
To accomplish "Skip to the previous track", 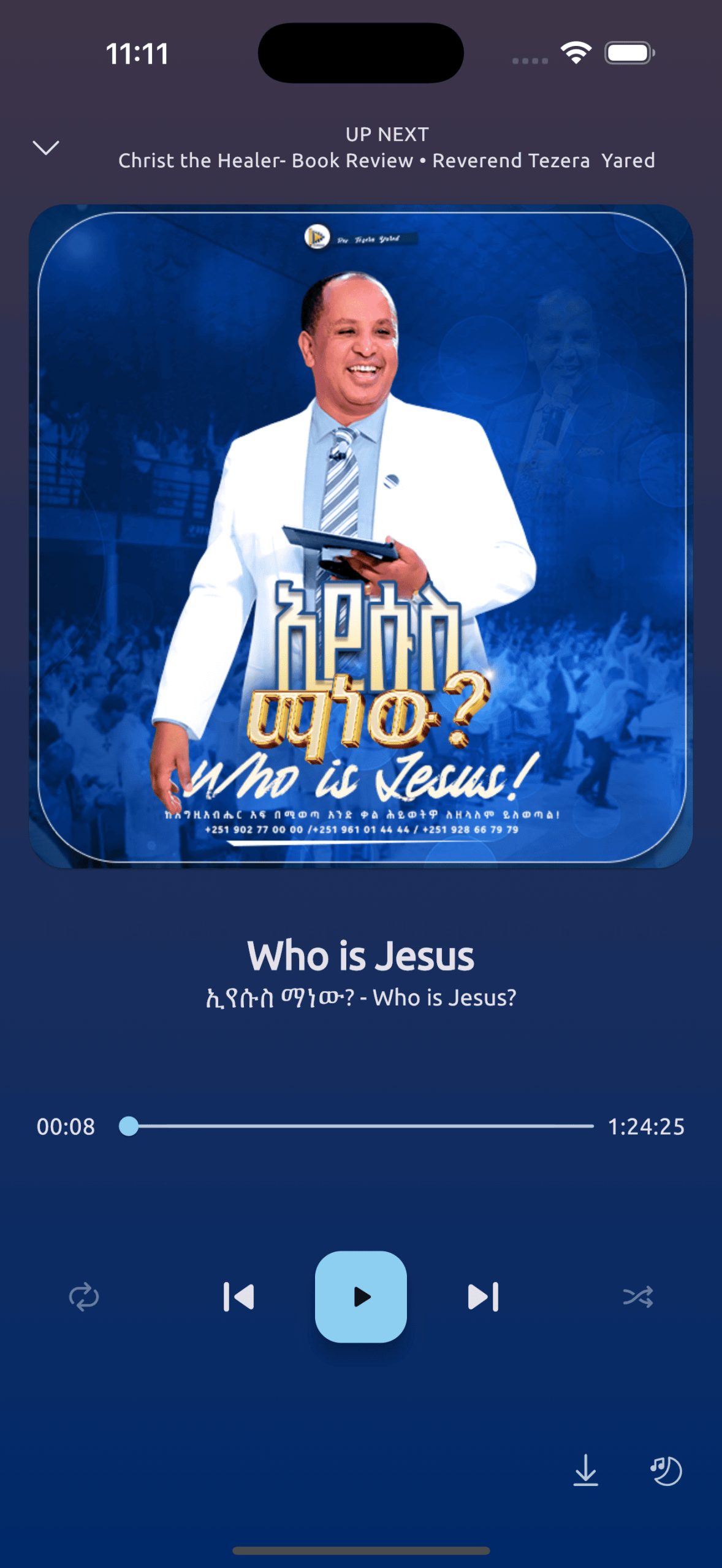I will point(238,1297).
